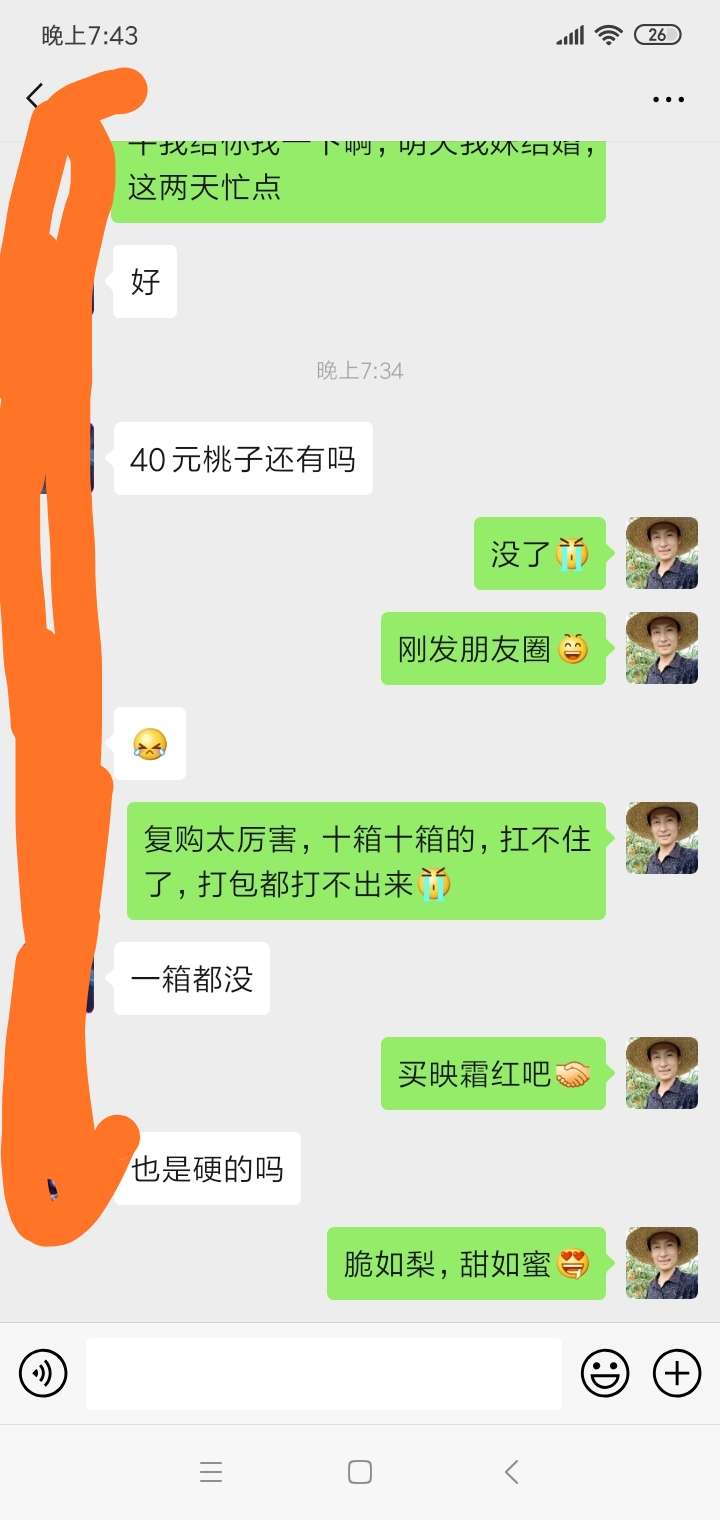The height and width of the screenshot is (1520, 720).
Task: Switch to voice message input
Action: tap(43, 1373)
